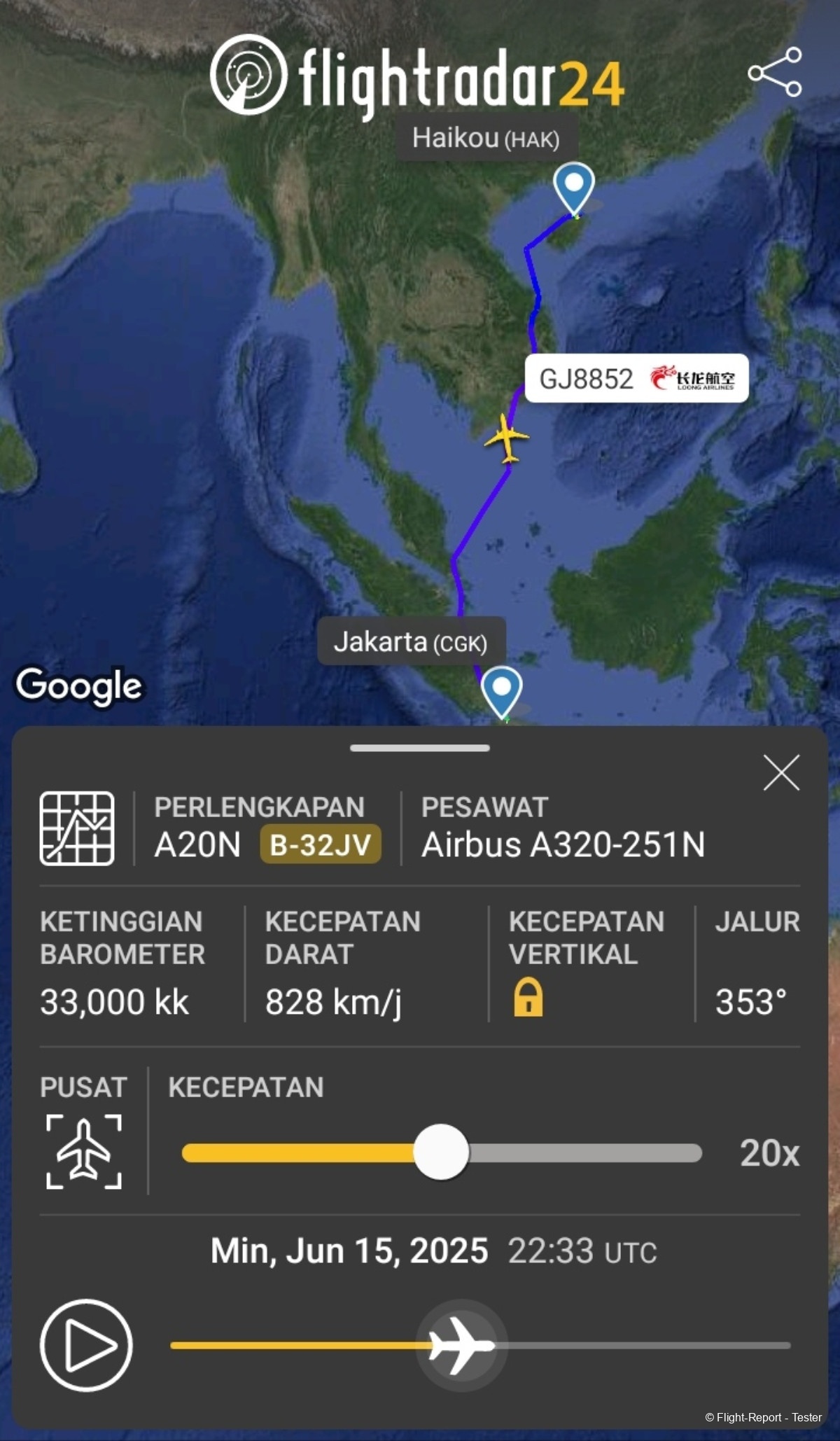Tap the yellow aircraft icon on map
840x1441 pixels.
pos(507,438)
